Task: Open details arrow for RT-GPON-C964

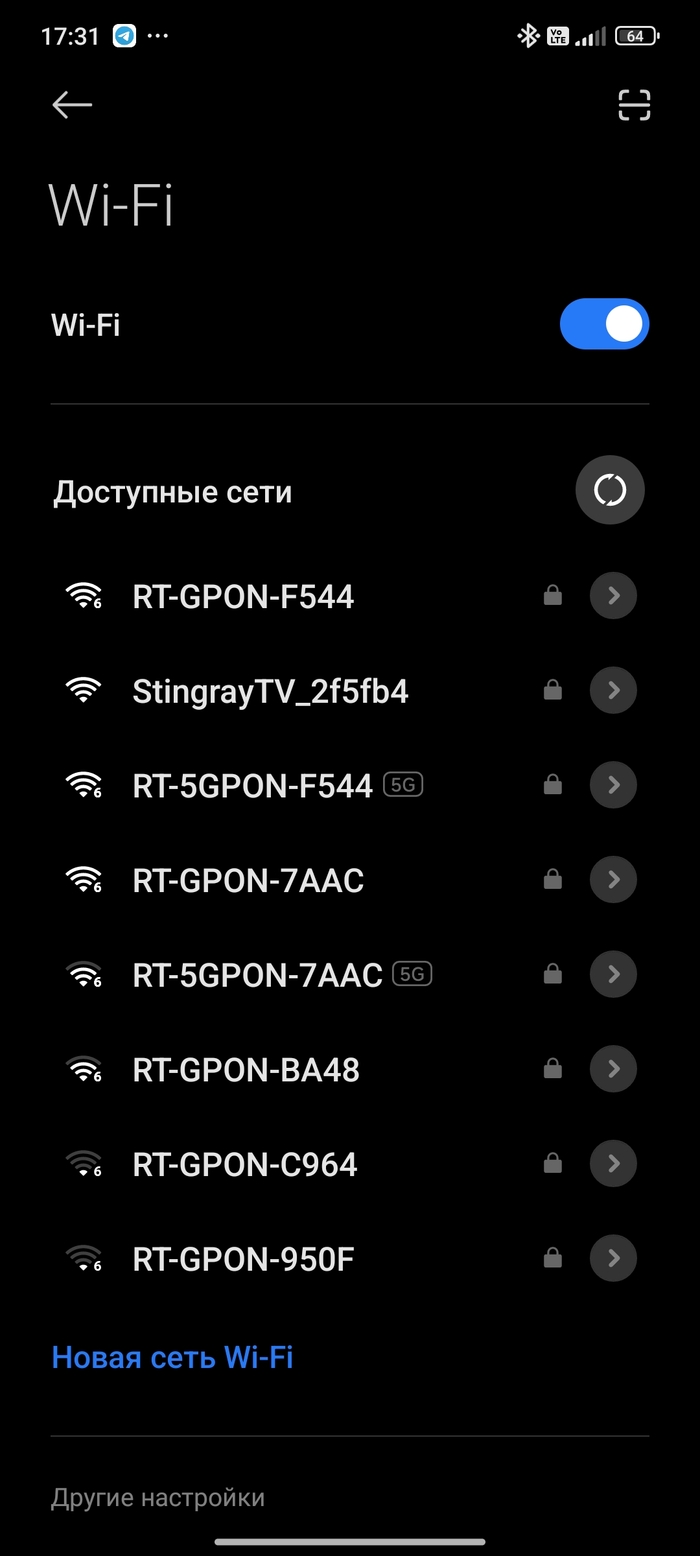Action: click(x=613, y=1163)
